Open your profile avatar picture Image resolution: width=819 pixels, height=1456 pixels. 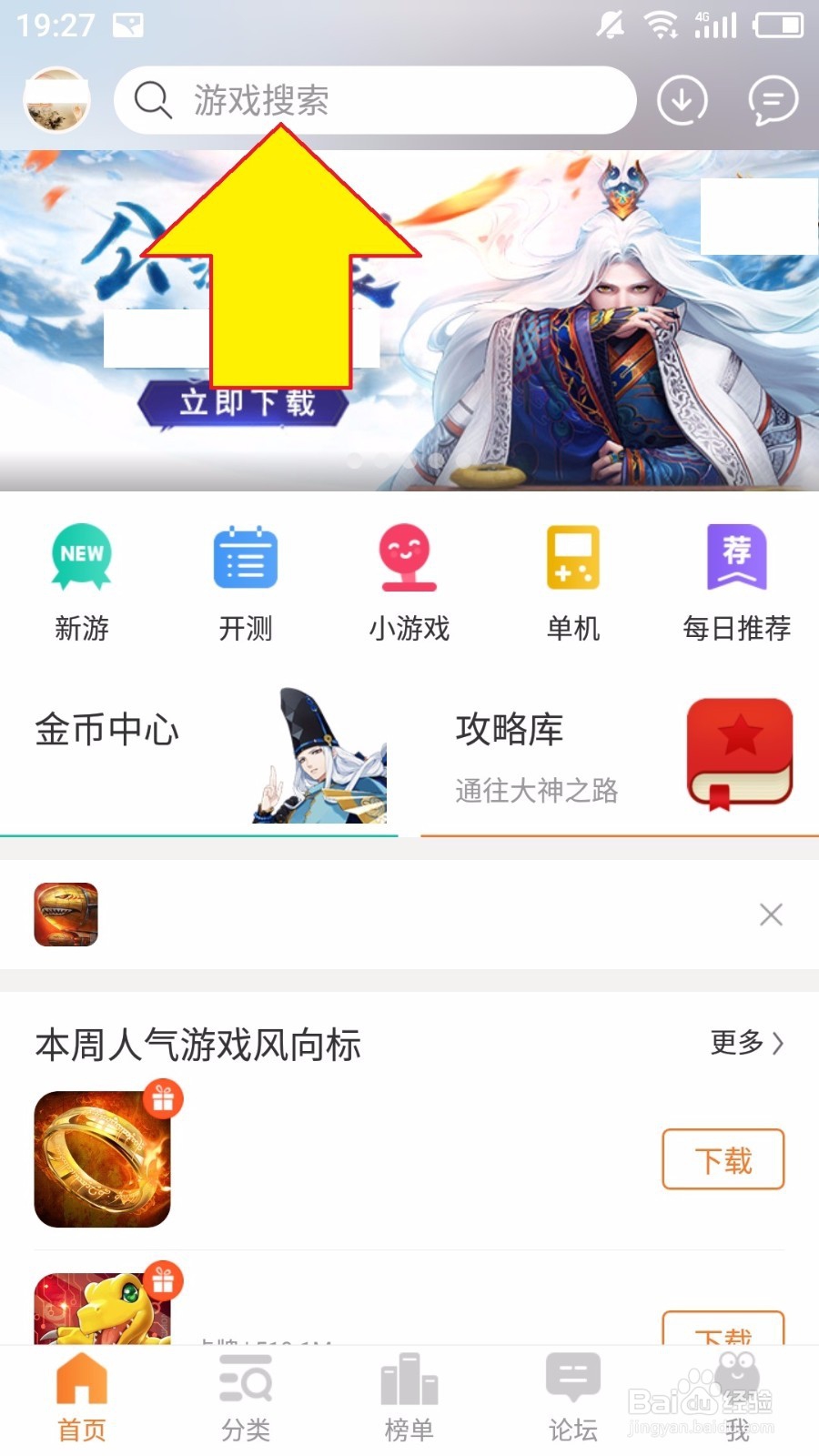56,98
